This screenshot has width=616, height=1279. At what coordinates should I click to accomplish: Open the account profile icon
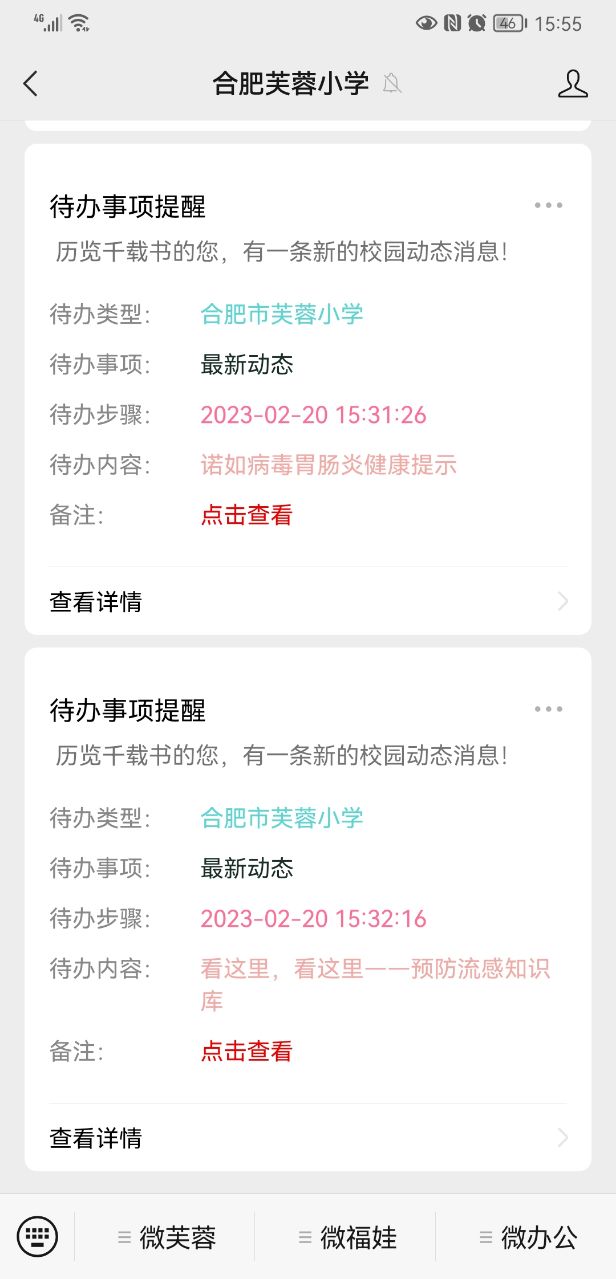[x=572, y=84]
